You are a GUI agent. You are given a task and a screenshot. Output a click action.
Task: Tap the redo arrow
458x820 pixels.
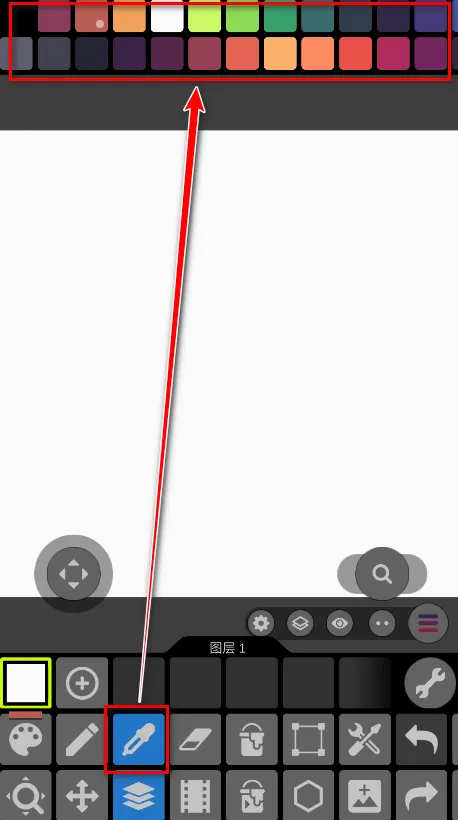coord(421,795)
